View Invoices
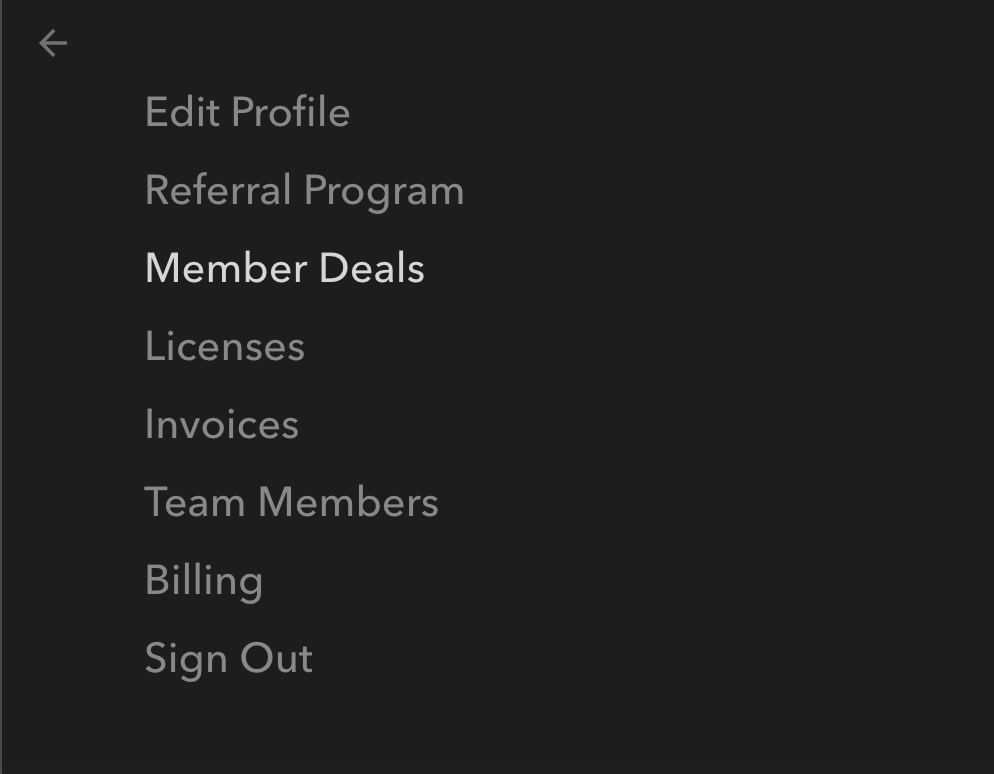 [221, 424]
